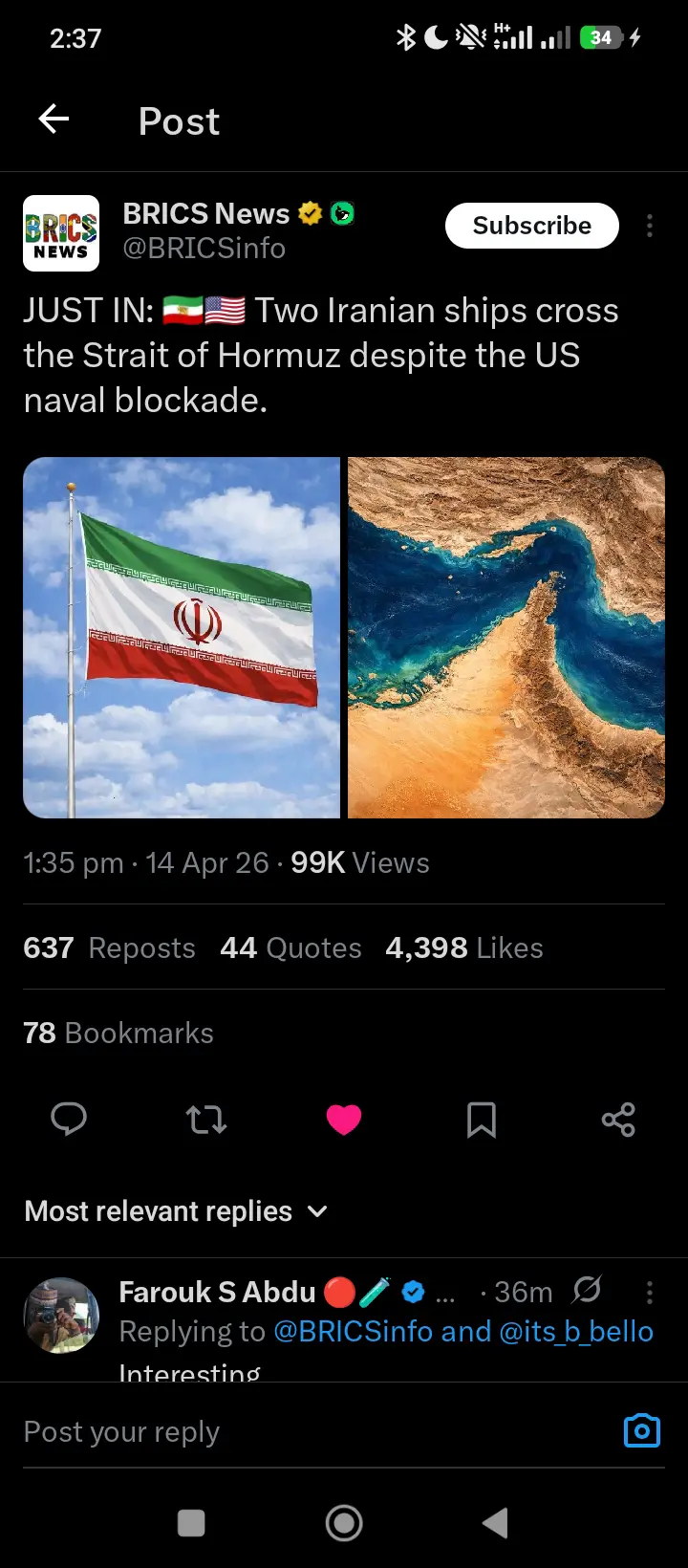The width and height of the screenshot is (688, 1568).
Task: Open overflow menu on Farouk S Abdu's reply
Action: point(650,1293)
